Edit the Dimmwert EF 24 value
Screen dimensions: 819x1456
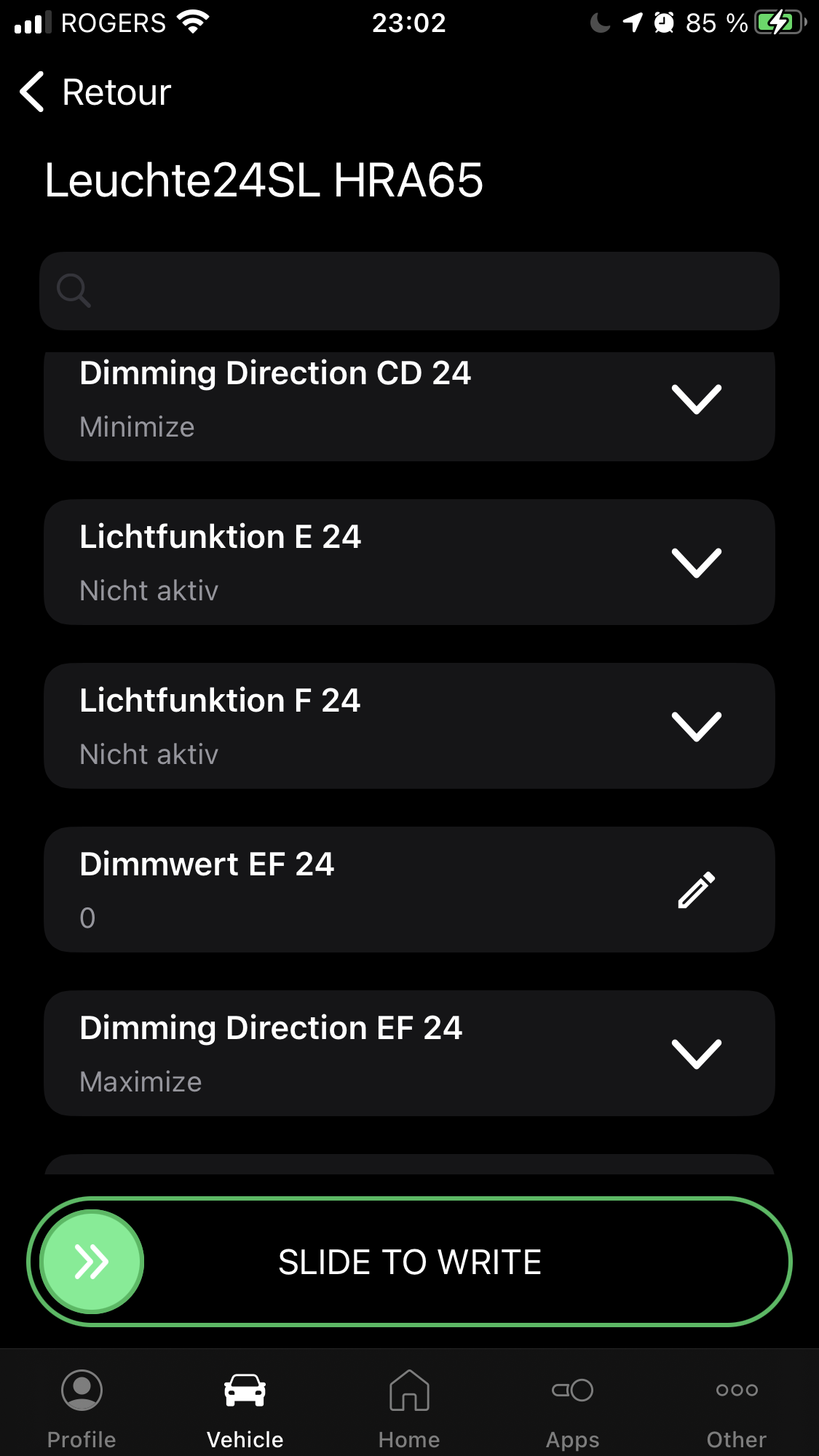point(696,890)
